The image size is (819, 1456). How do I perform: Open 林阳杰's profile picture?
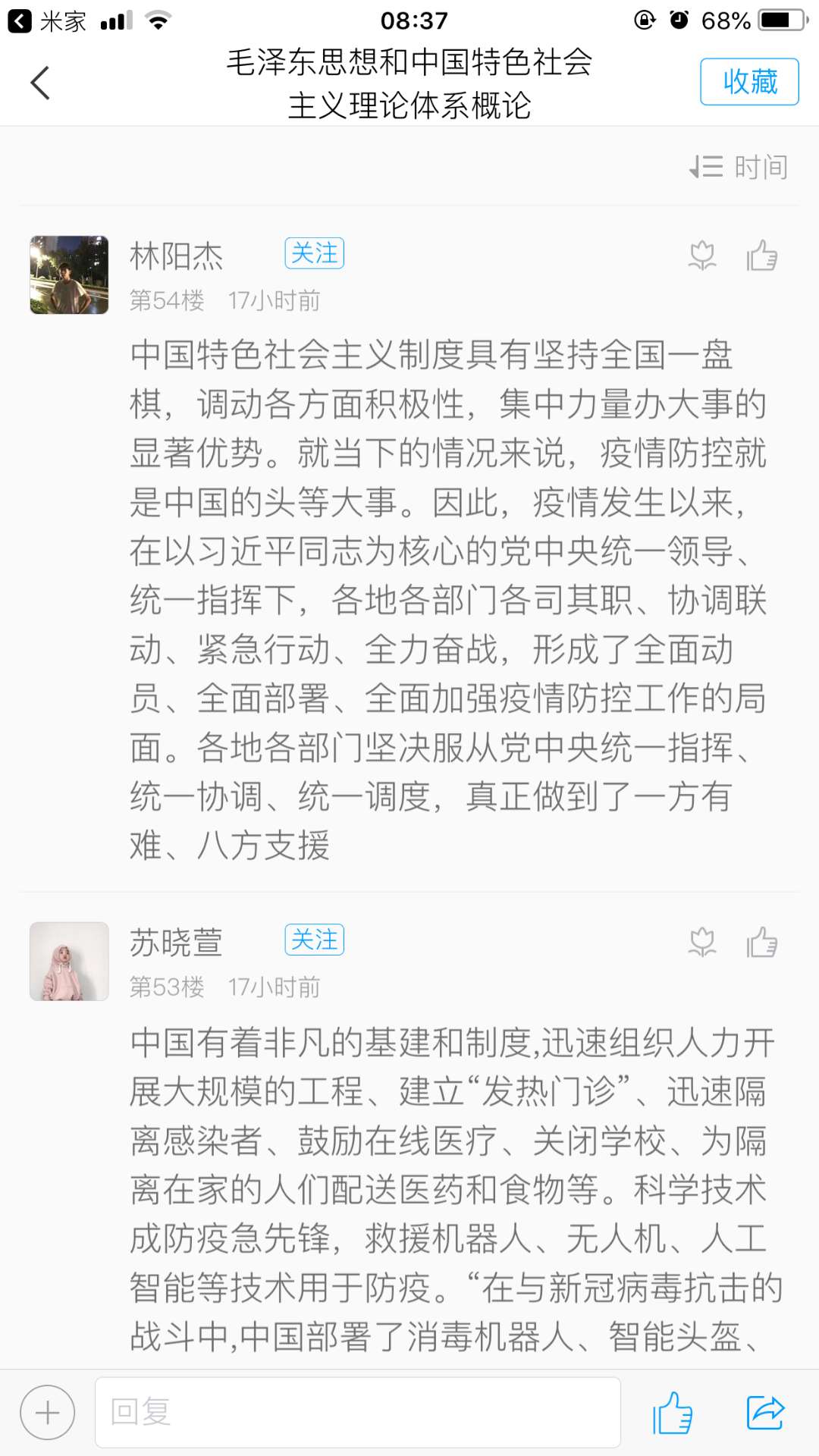pos(69,275)
